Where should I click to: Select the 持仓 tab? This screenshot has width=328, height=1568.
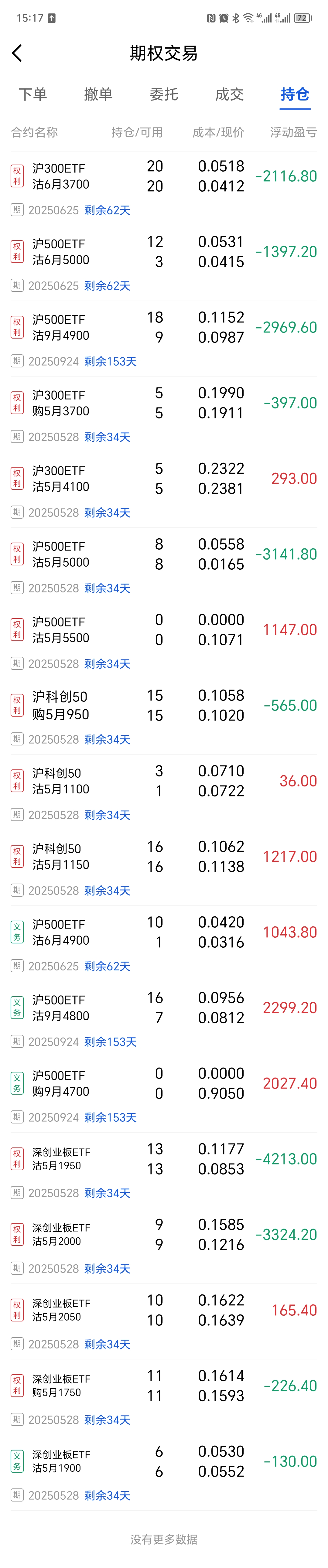[295, 94]
